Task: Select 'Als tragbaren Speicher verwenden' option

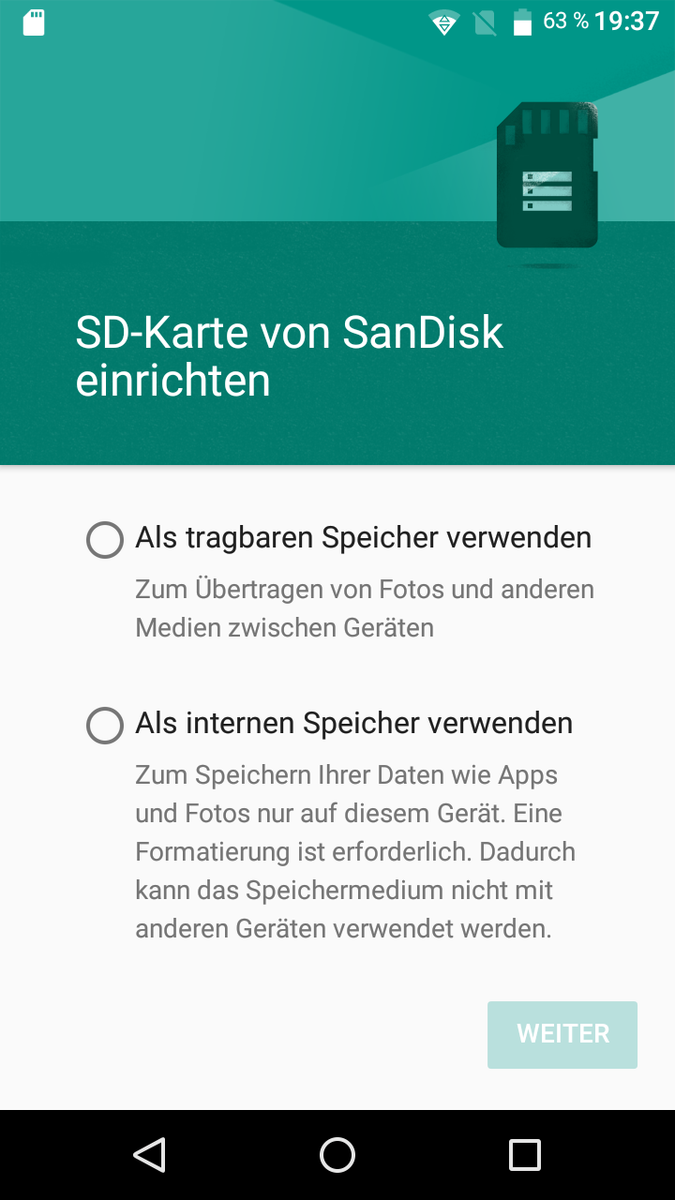Action: [x=105, y=540]
